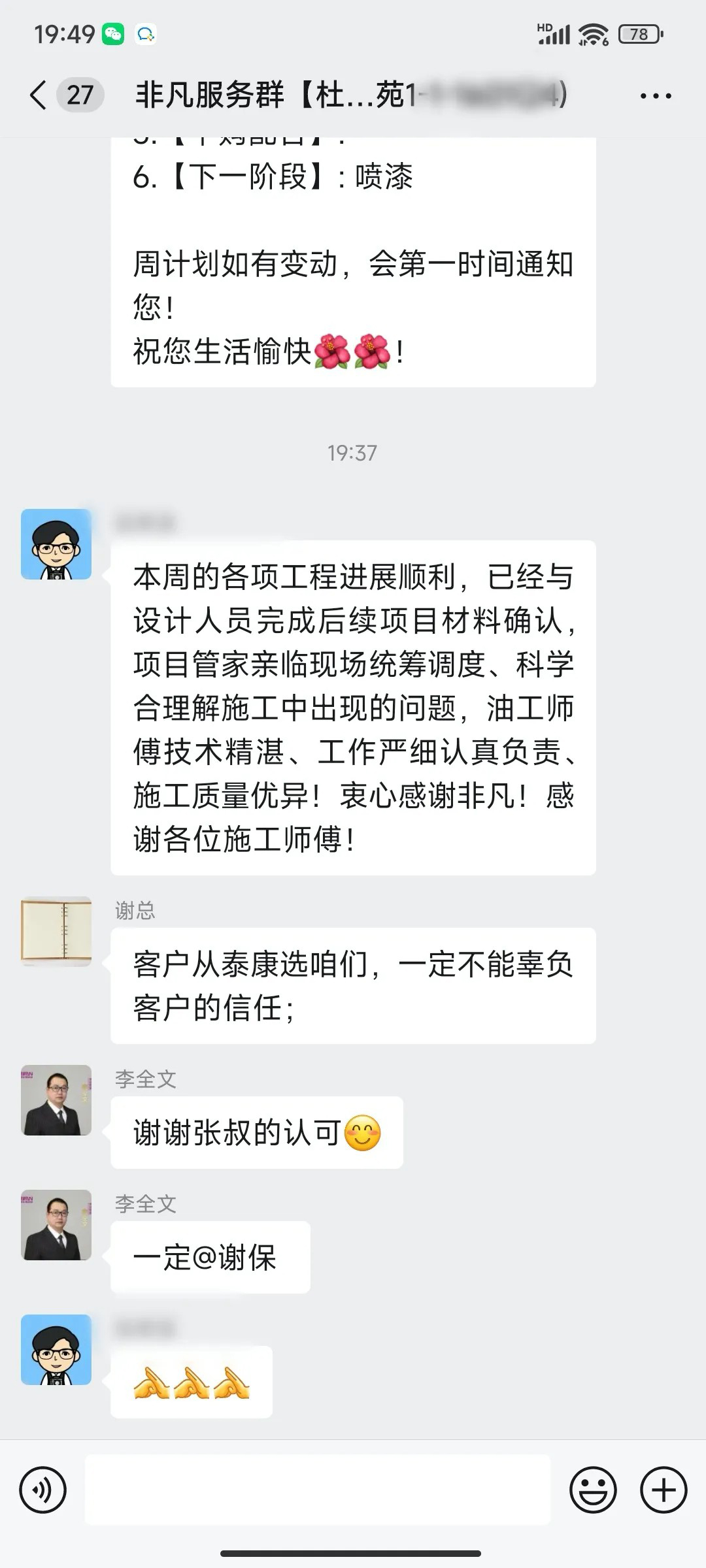The height and width of the screenshot is (1568, 706).
Task: Open cartoon avatar beside the prayer emojis
Action: (x=56, y=1350)
